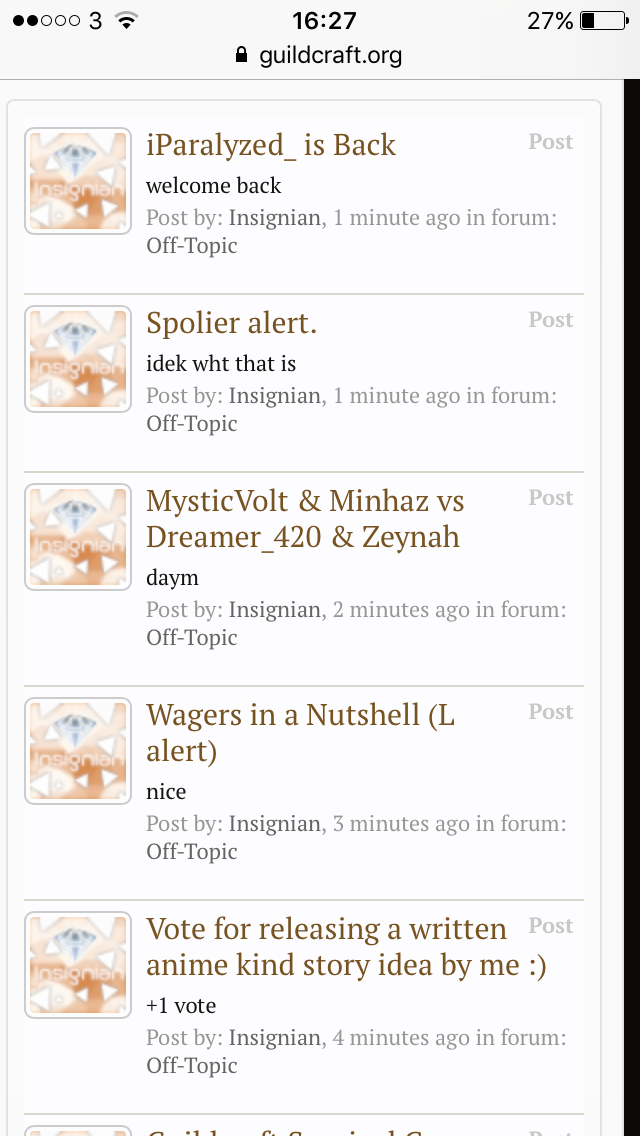Go to Off-Topic forum under 'nice' post
The width and height of the screenshot is (640, 1136).
[192, 852]
